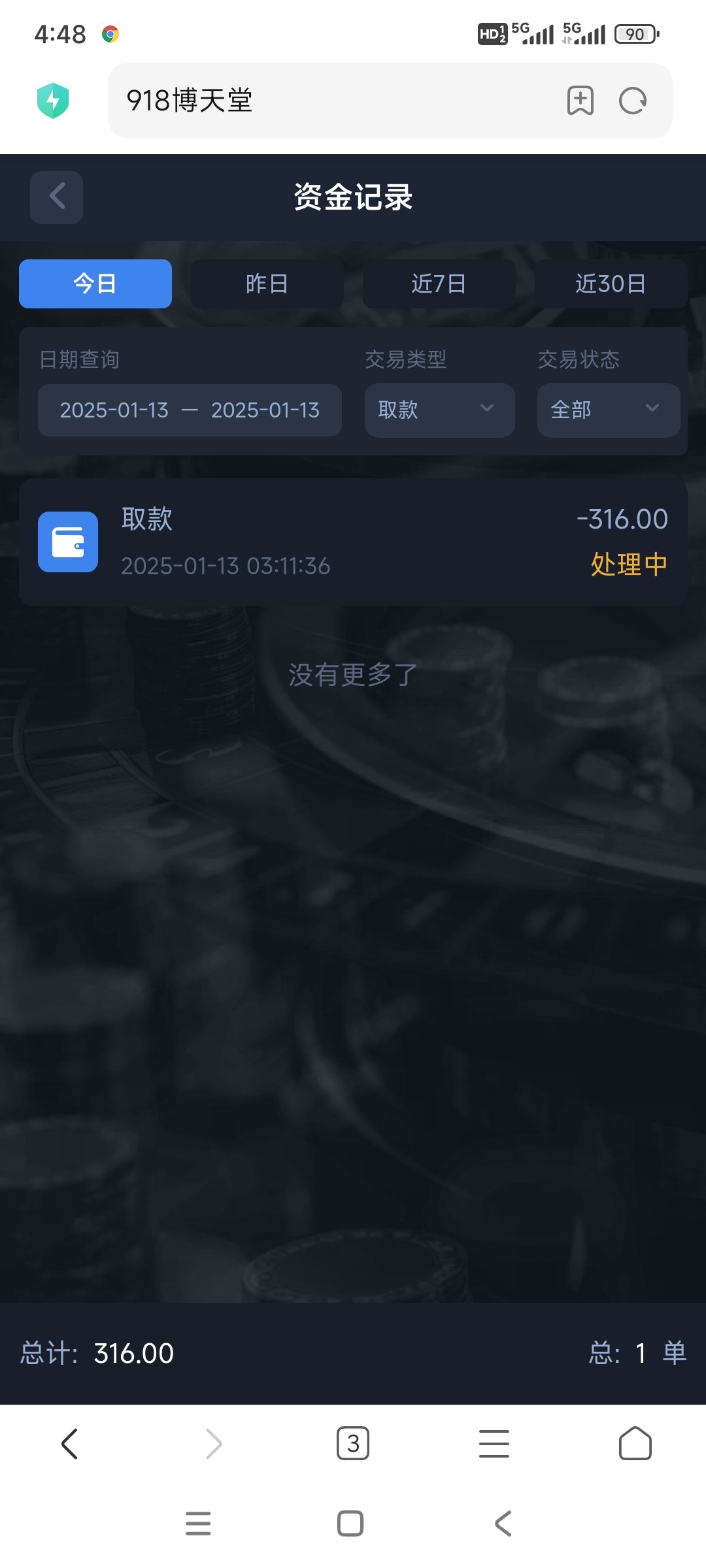Go to browser home page
Image resolution: width=706 pixels, height=1568 pixels.
click(x=635, y=1443)
